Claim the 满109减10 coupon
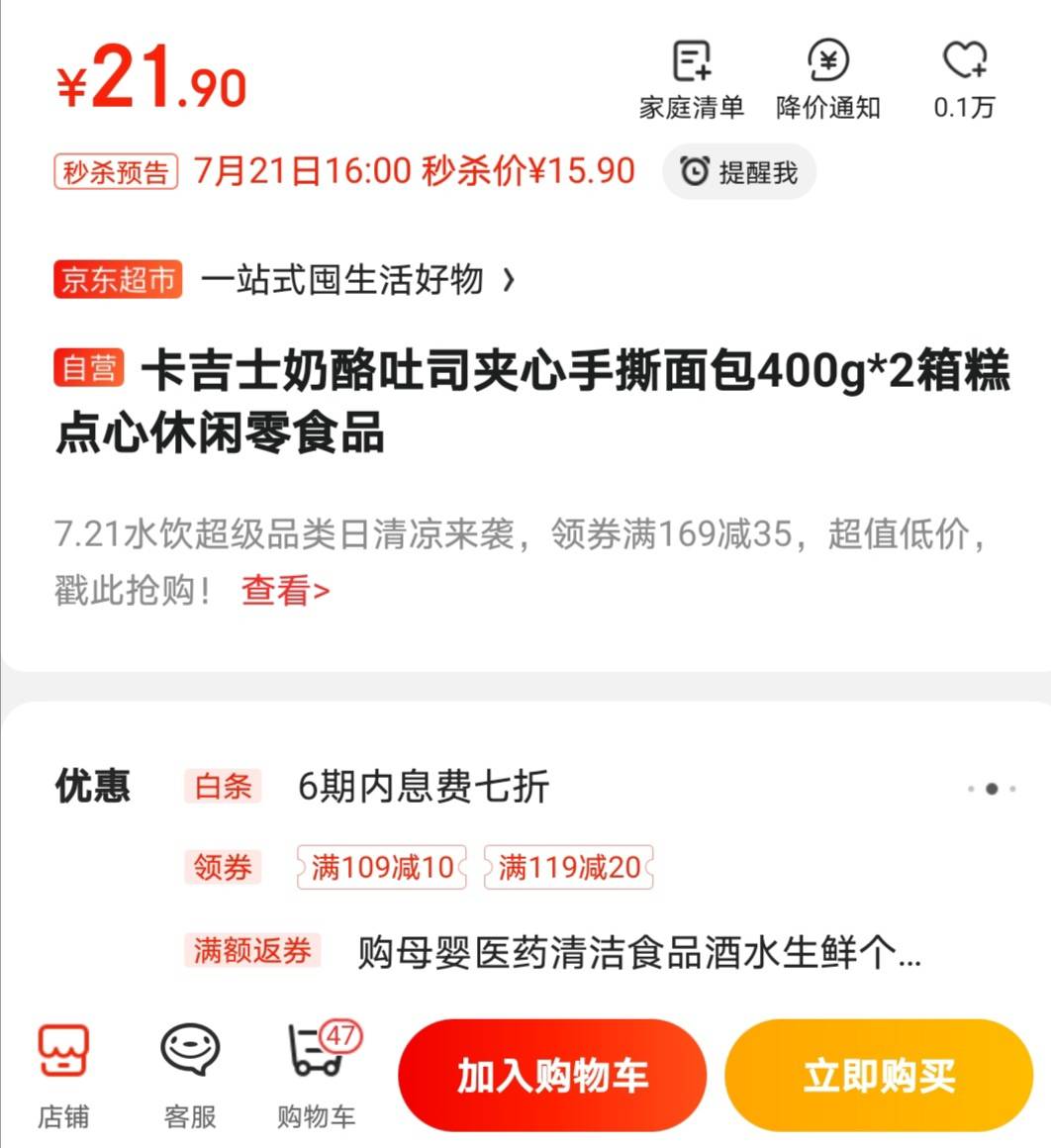1051x1148 pixels. pyautogui.click(x=382, y=868)
